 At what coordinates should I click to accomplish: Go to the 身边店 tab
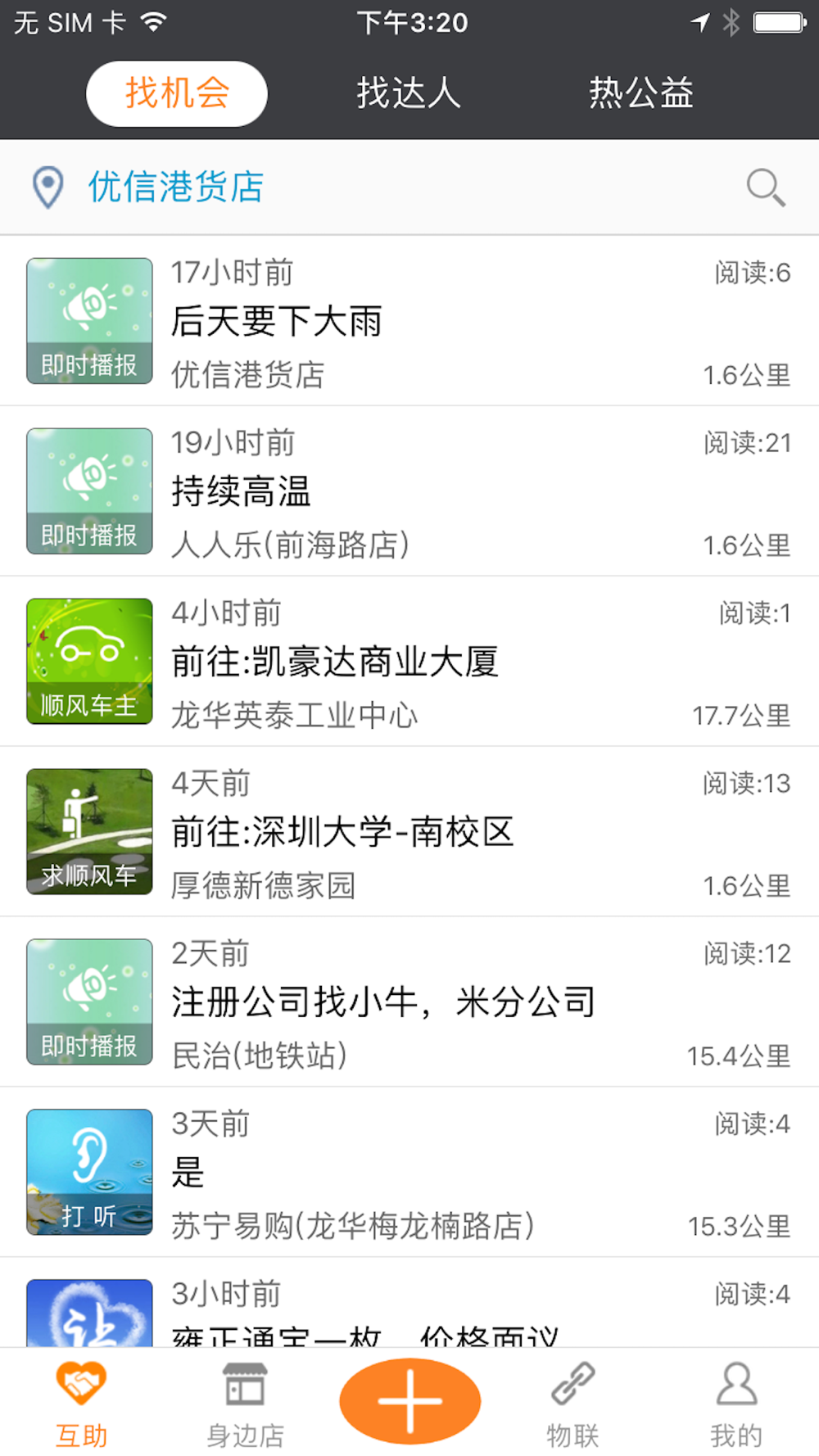click(245, 1402)
